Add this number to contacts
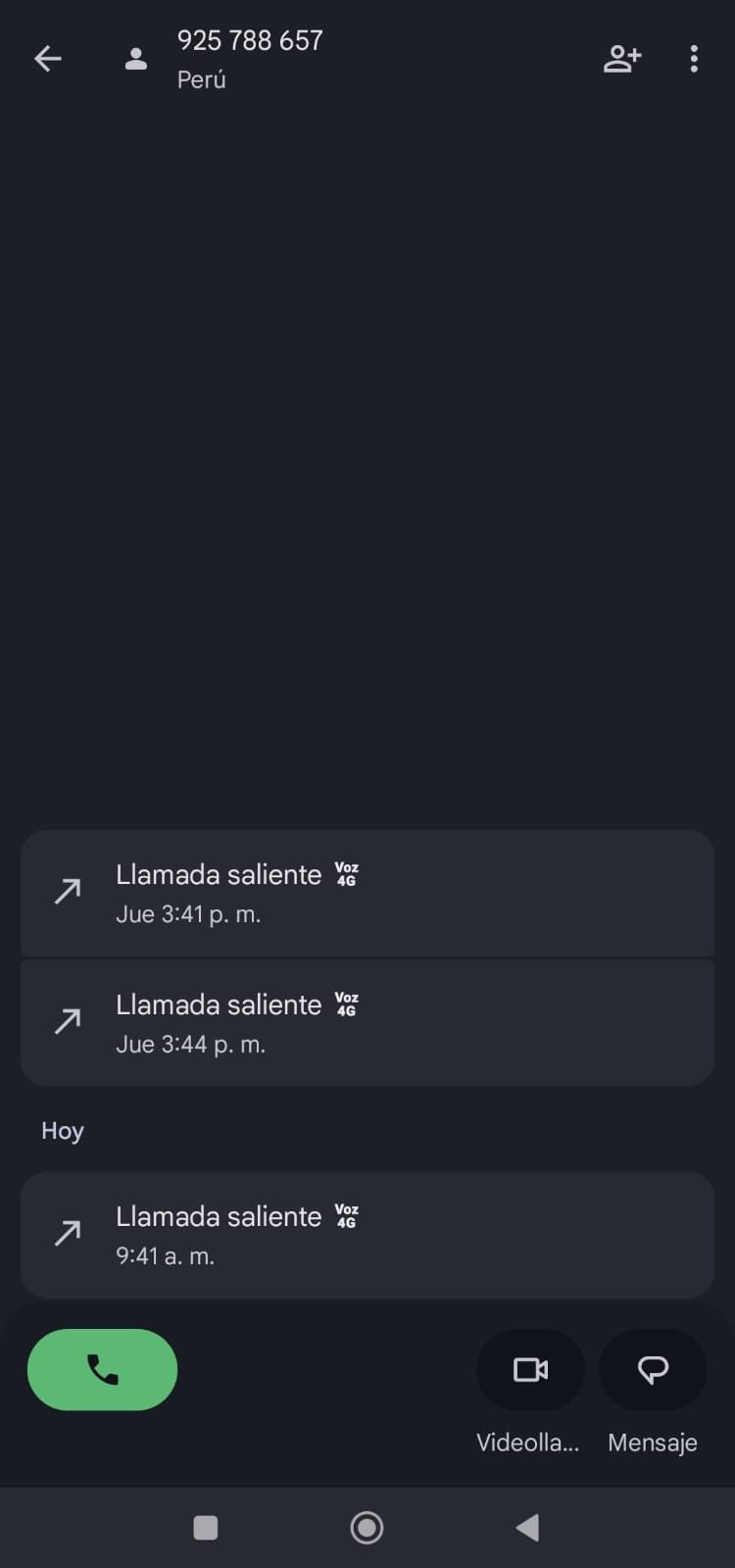Image resolution: width=735 pixels, height=1568 pixels. [621, 59]
